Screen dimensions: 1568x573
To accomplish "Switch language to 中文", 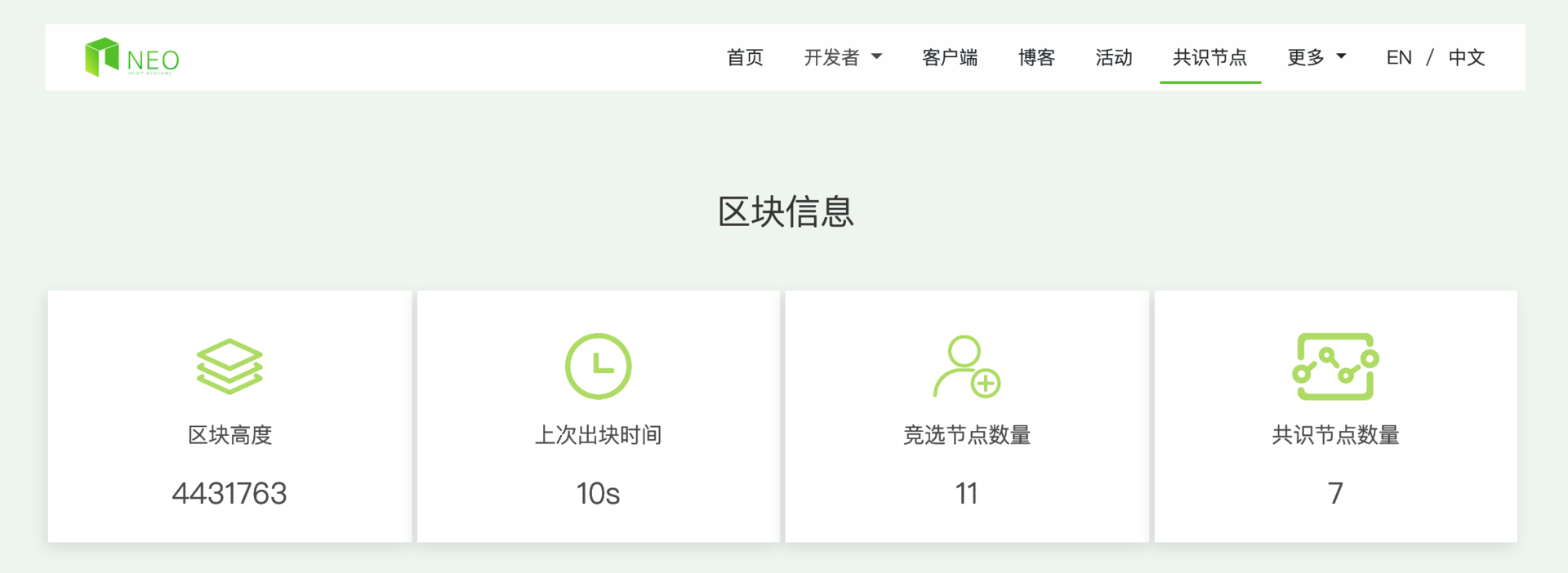I will pos(1466,58).
